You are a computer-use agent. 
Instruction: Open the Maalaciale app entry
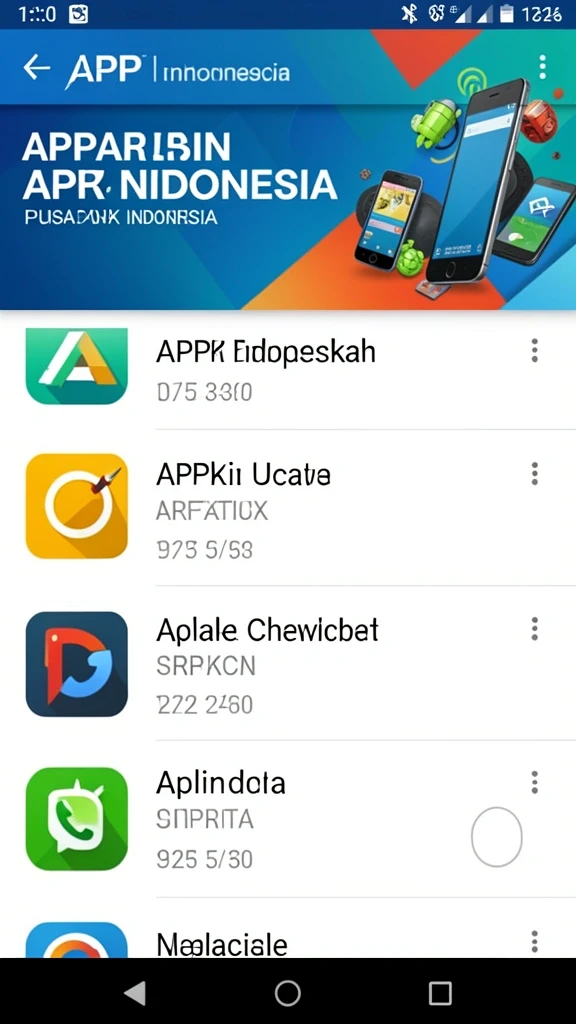(x=288, y=928)
